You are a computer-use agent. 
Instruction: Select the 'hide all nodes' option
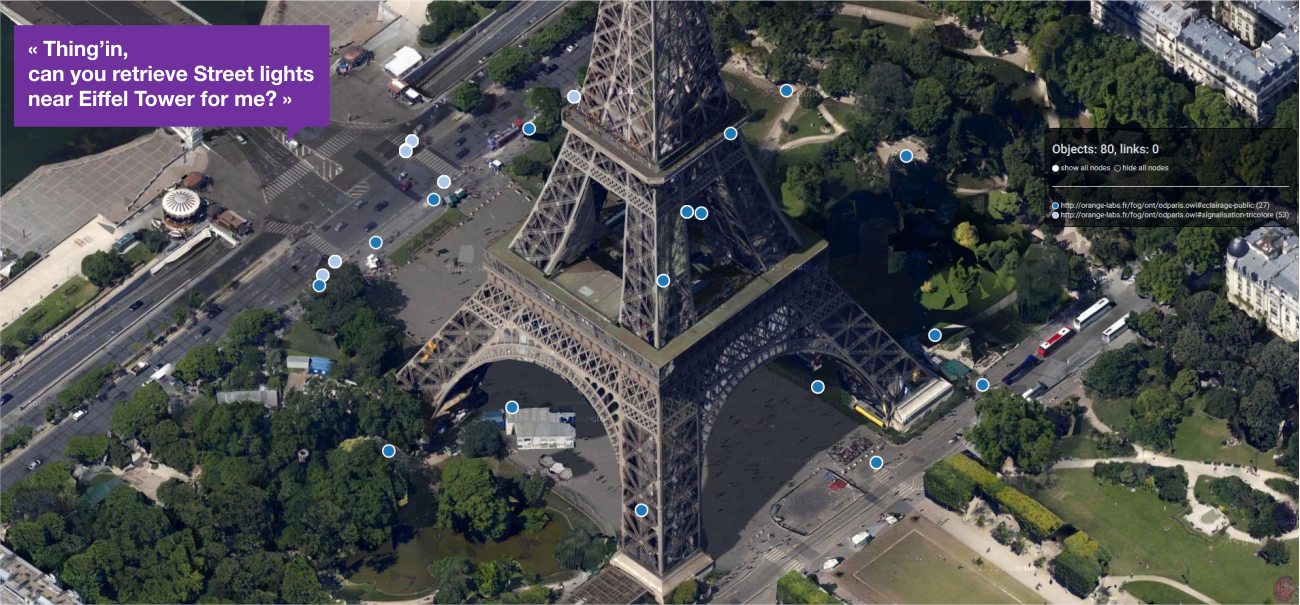pyautogui.click(x=1118, y=168)
